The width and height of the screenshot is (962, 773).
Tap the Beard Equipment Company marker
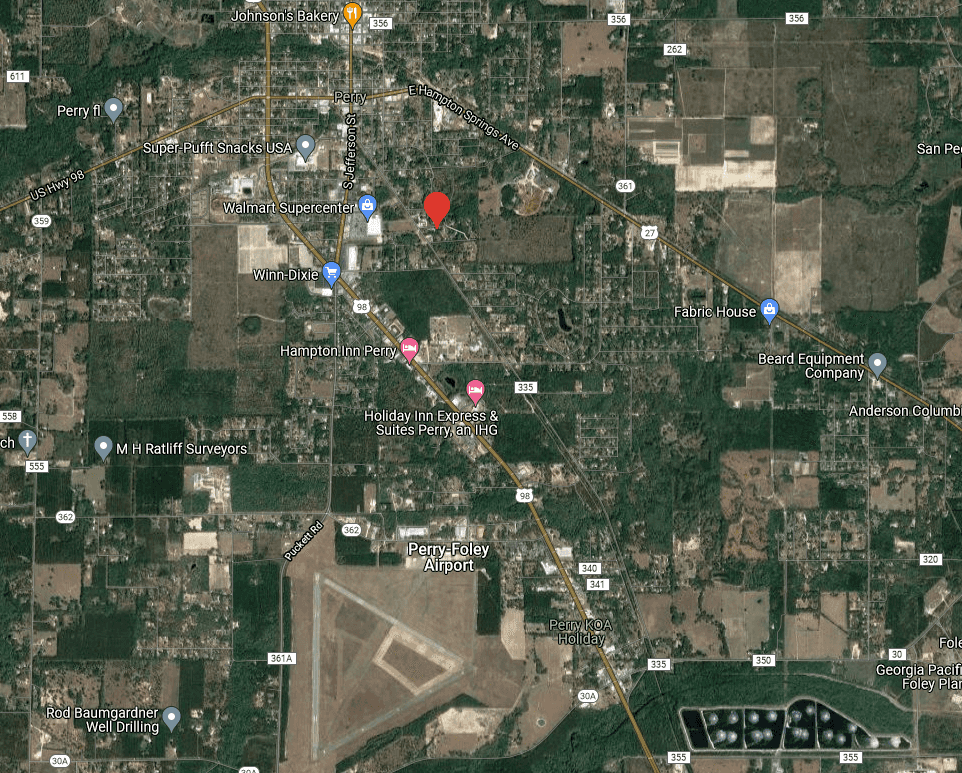tap(877, 364)
